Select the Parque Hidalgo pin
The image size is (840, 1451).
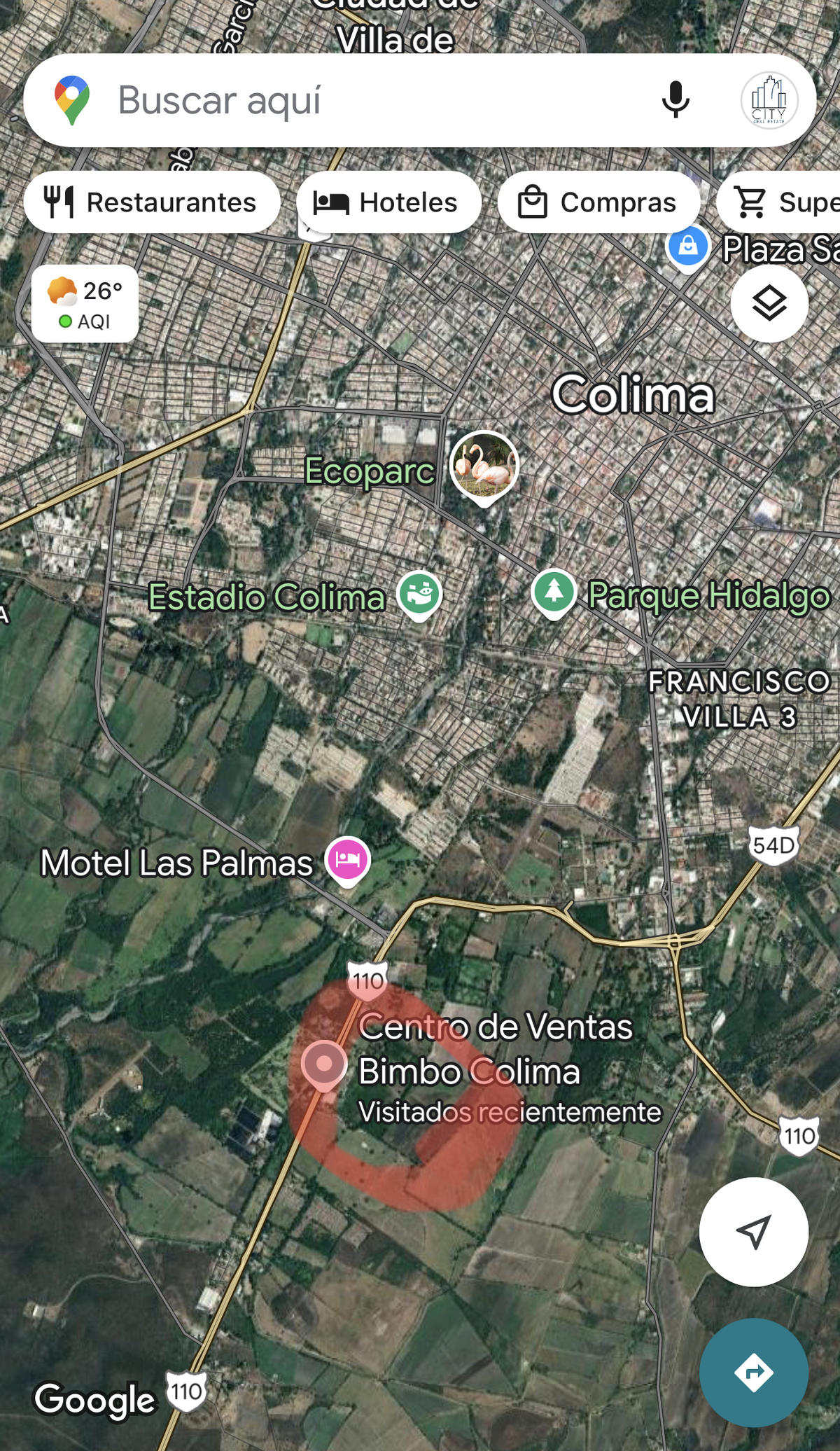click(554, 592)
